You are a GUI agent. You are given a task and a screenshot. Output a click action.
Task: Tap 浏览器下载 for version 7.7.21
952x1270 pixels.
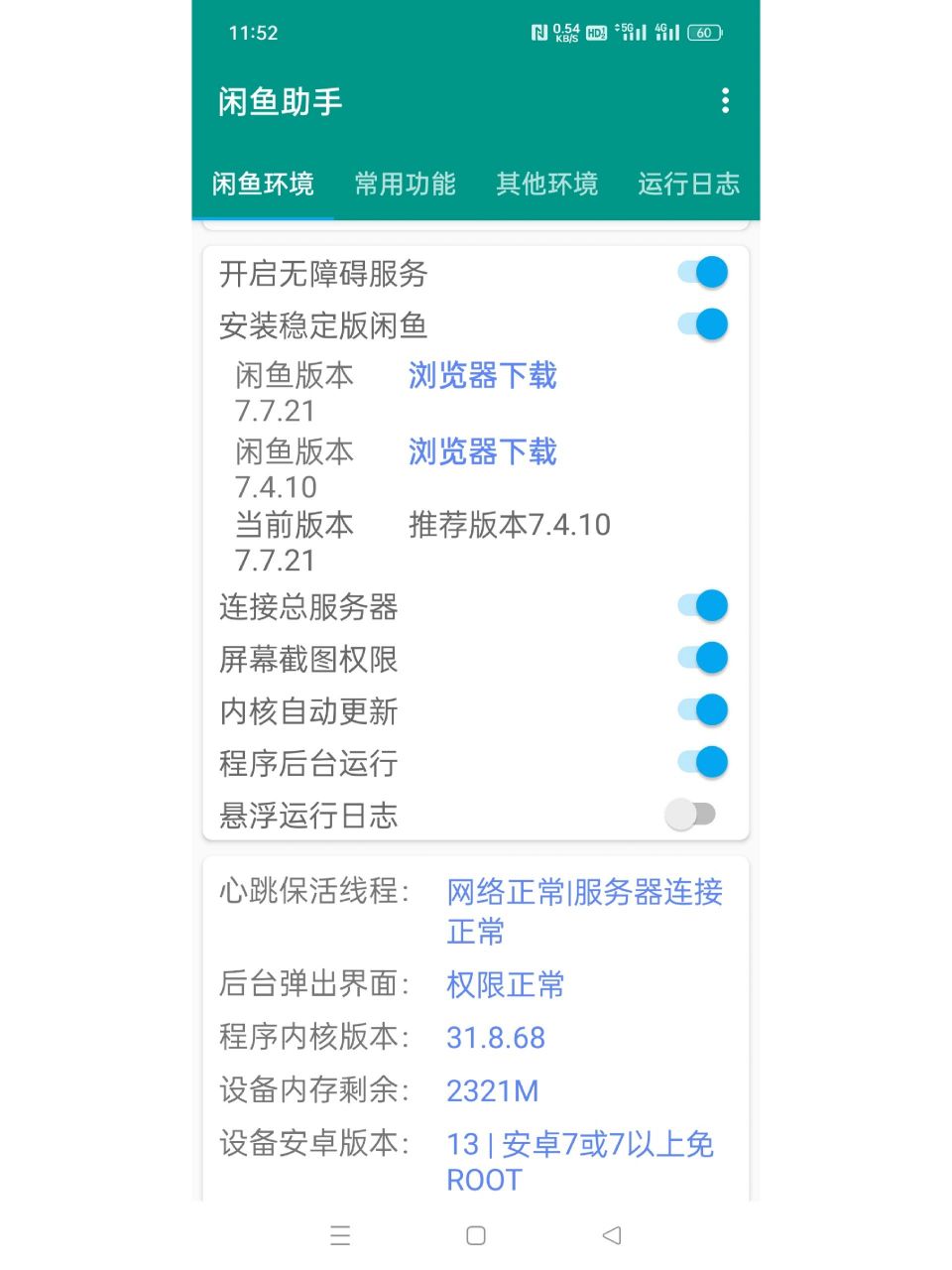[482, 376]
